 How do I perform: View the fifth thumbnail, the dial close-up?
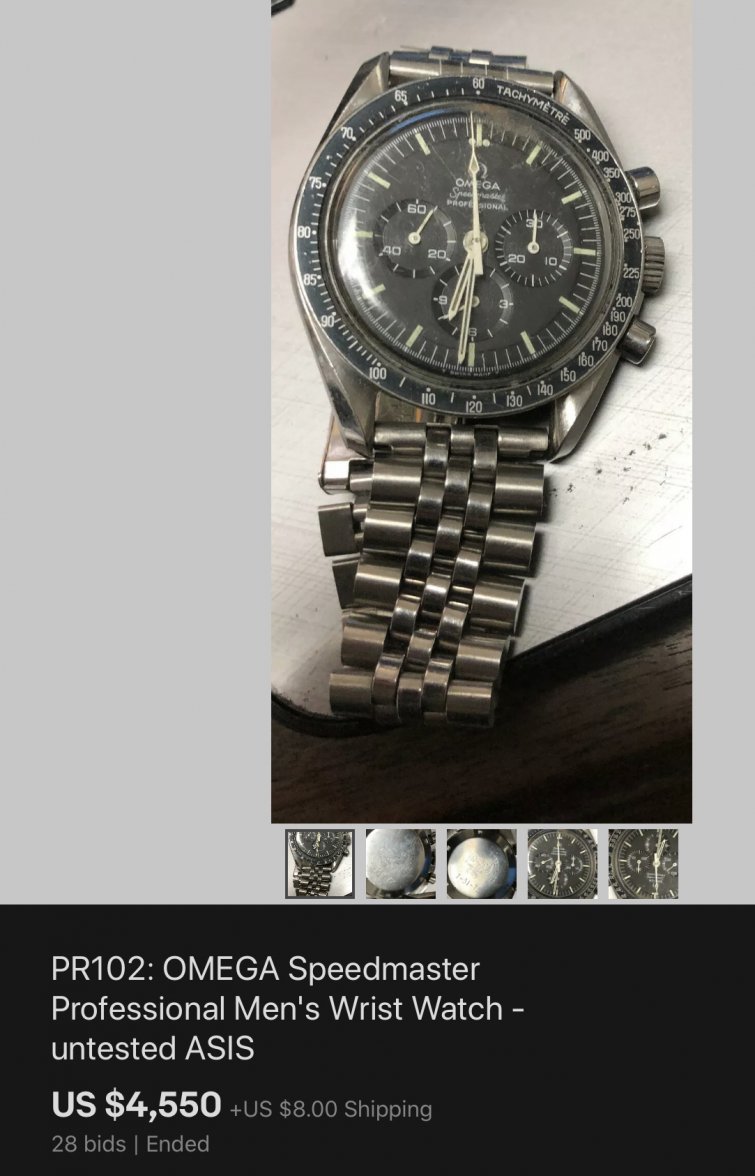(x=643, y=863)
